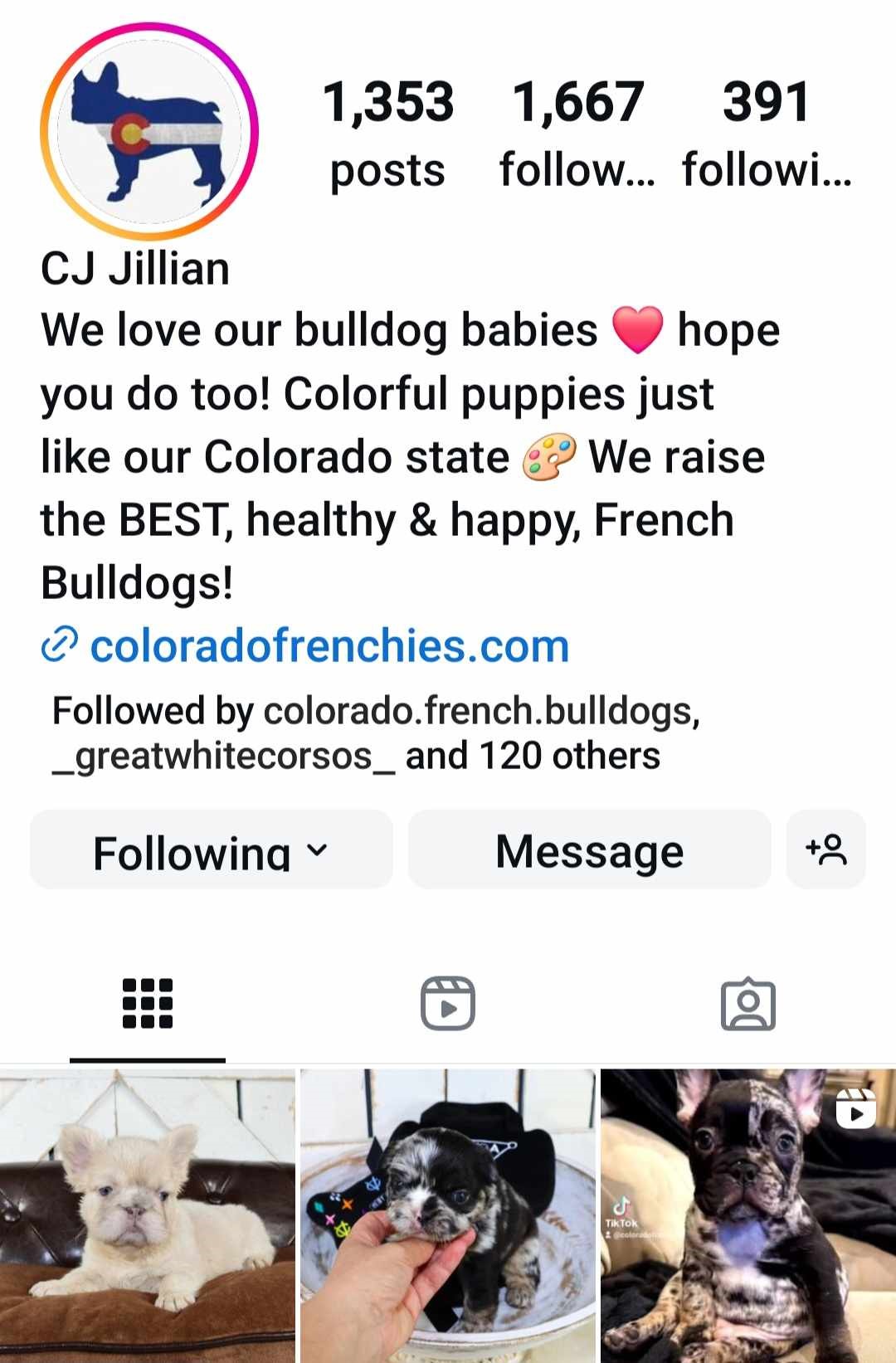The image size is (896, 1363).
Task: Switch to the Reels tab
Action: [448, 1004]
